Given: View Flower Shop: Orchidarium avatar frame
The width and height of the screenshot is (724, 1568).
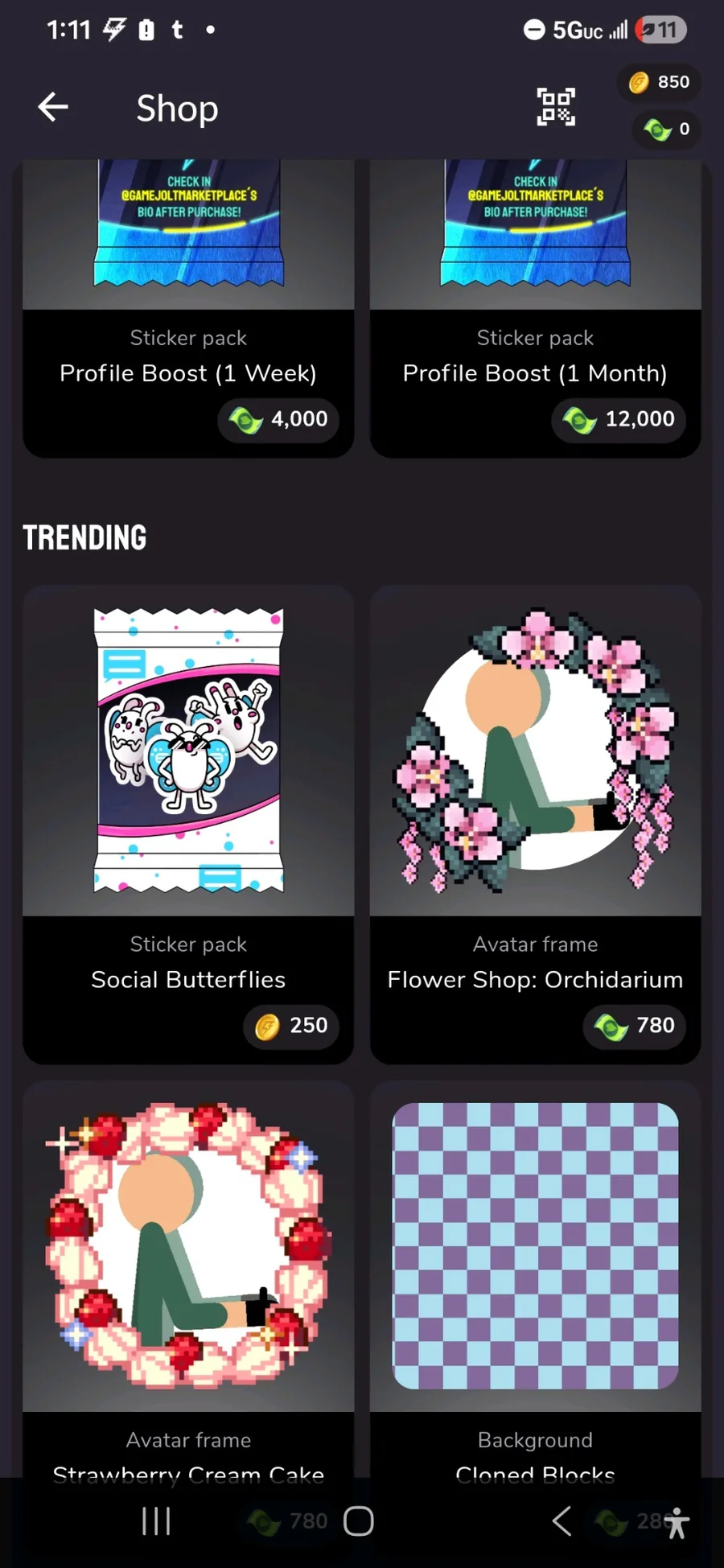Looking at the screenshot, I should pyautogui.click(x=535, y=821).
